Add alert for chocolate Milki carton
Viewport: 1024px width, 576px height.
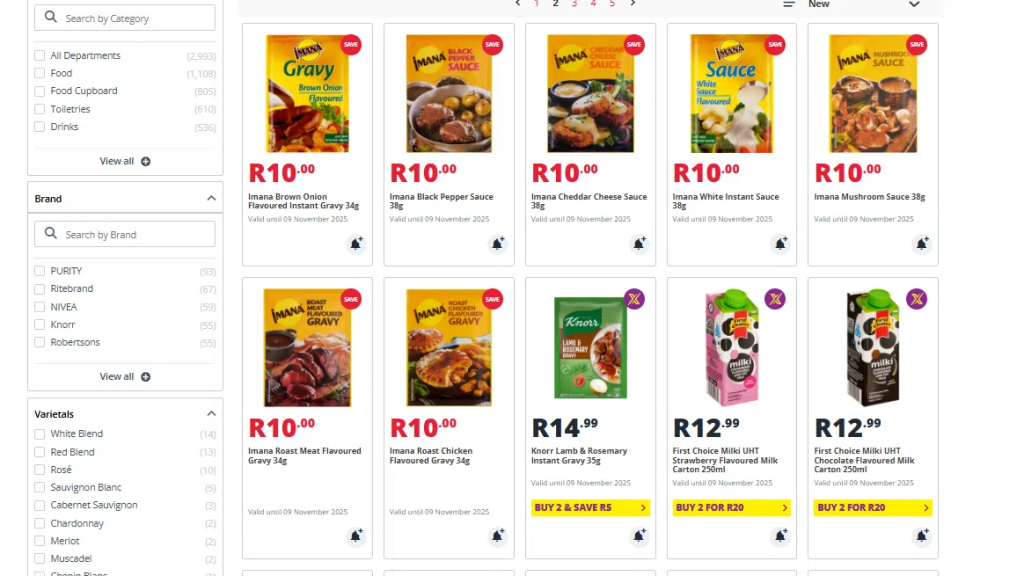(x=922, y=537)
